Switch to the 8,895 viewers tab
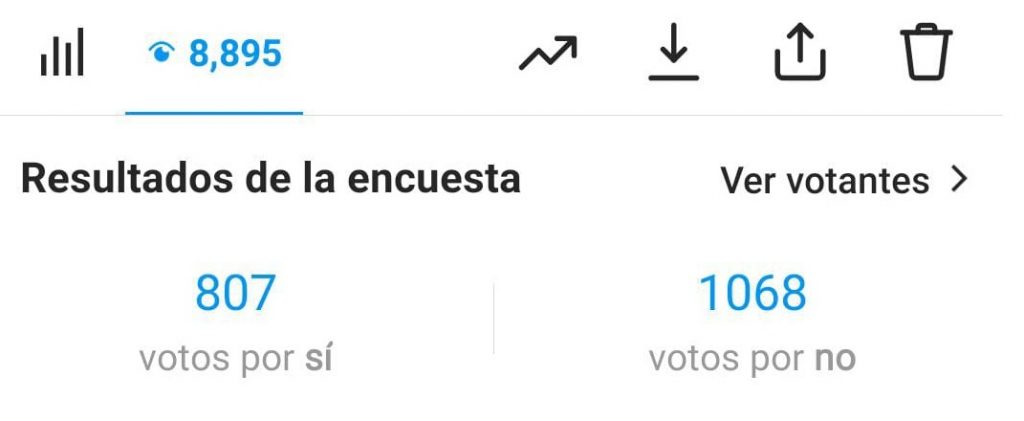The height and width of the screenshot is (421, 1024). click(214, 54)
